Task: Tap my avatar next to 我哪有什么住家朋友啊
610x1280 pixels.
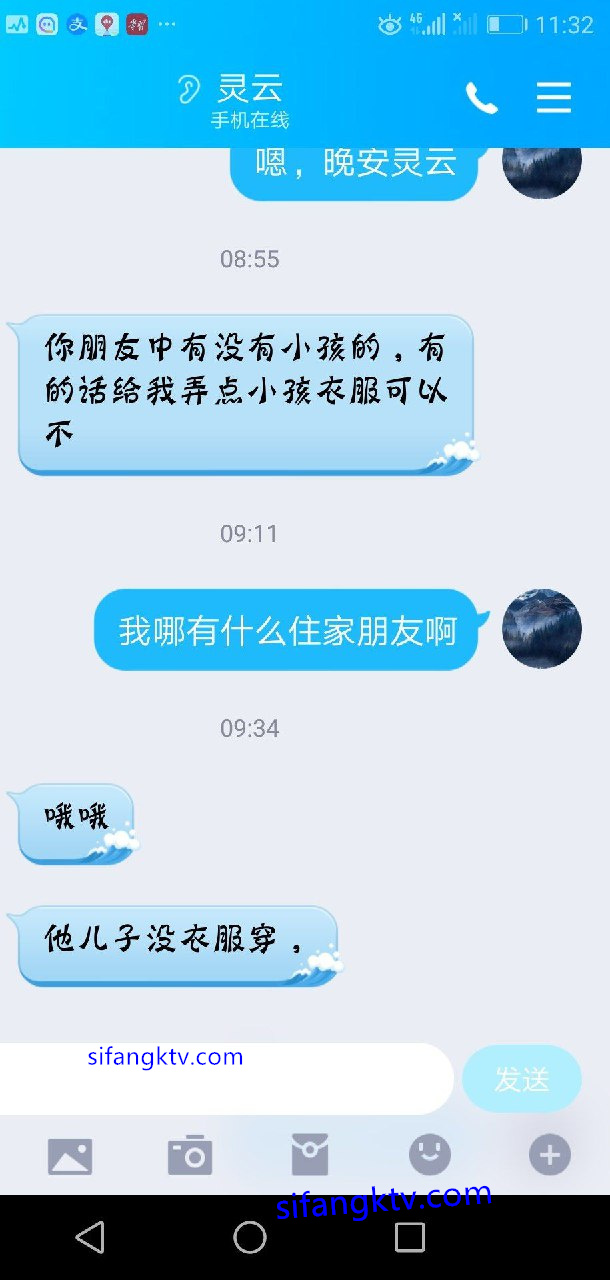Action: (541, 629)
